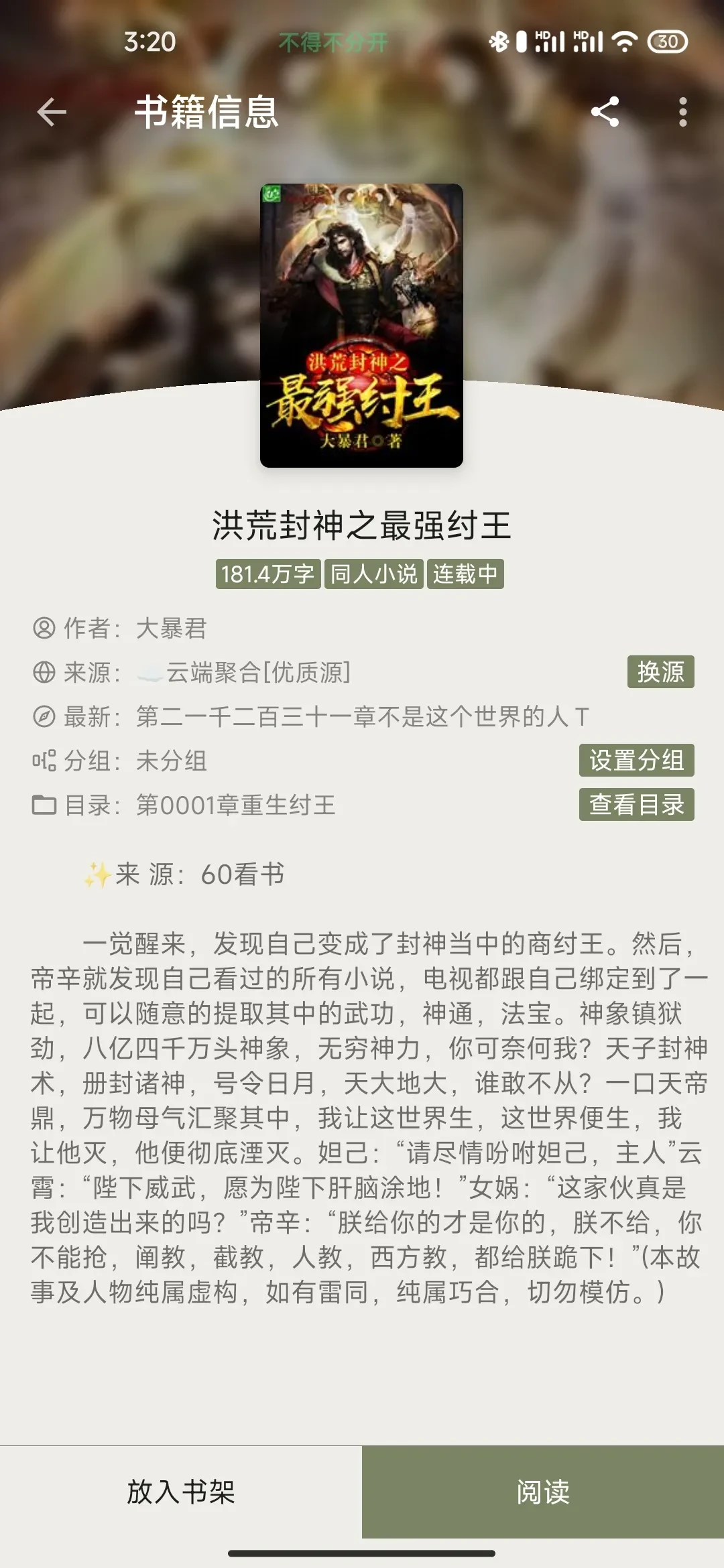Open the directory row 第0001章重生纣王
Image resolution: width=724 pixels, height=1568 pixels.
235,805
